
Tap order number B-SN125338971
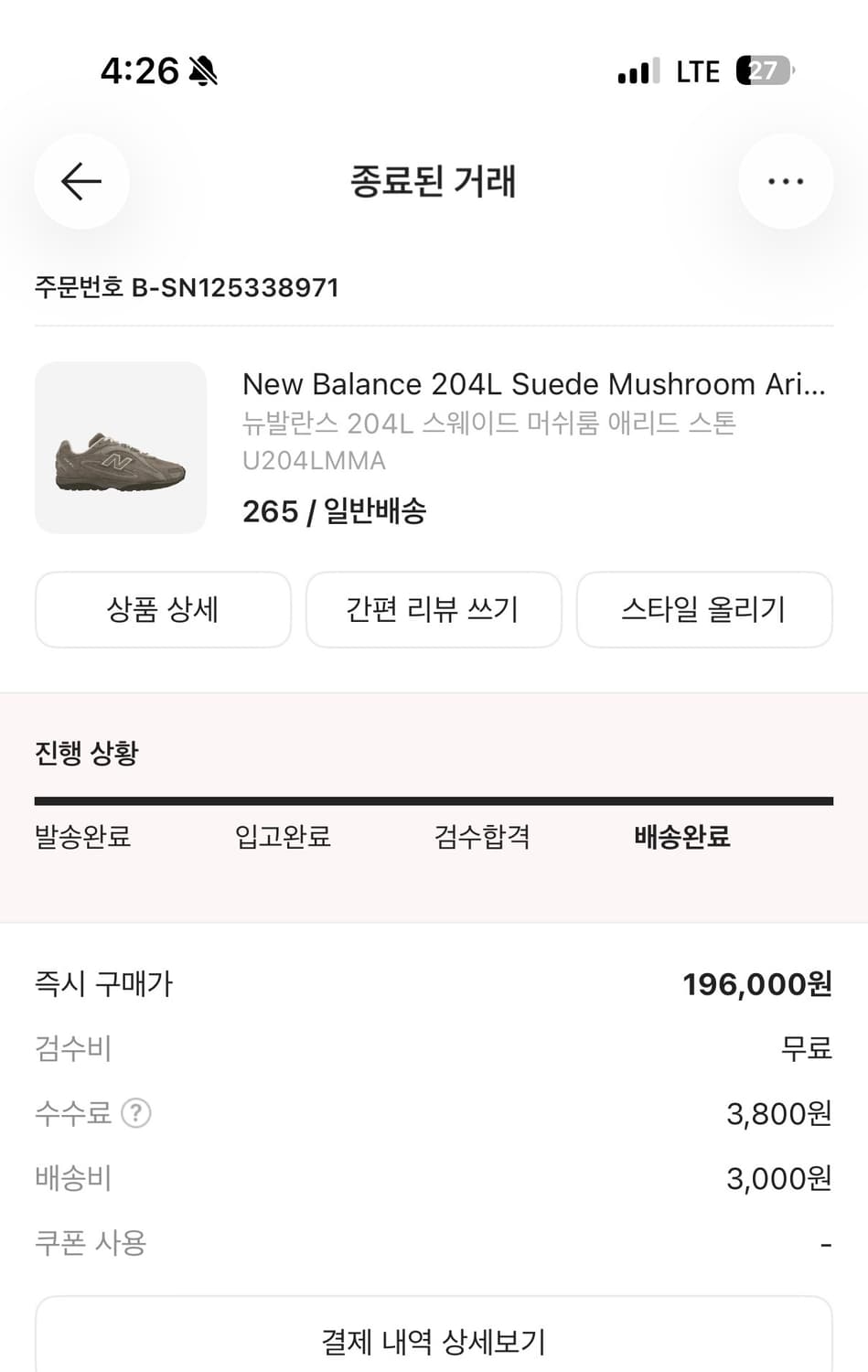tap(186, 287)
